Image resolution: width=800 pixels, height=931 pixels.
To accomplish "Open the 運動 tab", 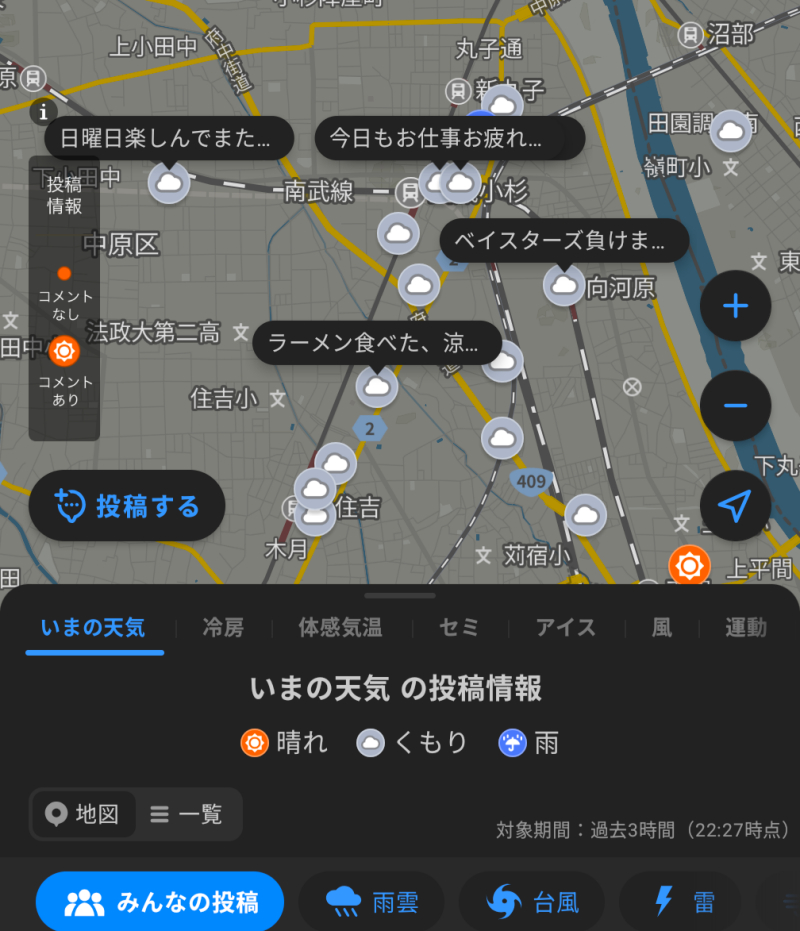I will point(745,628).
